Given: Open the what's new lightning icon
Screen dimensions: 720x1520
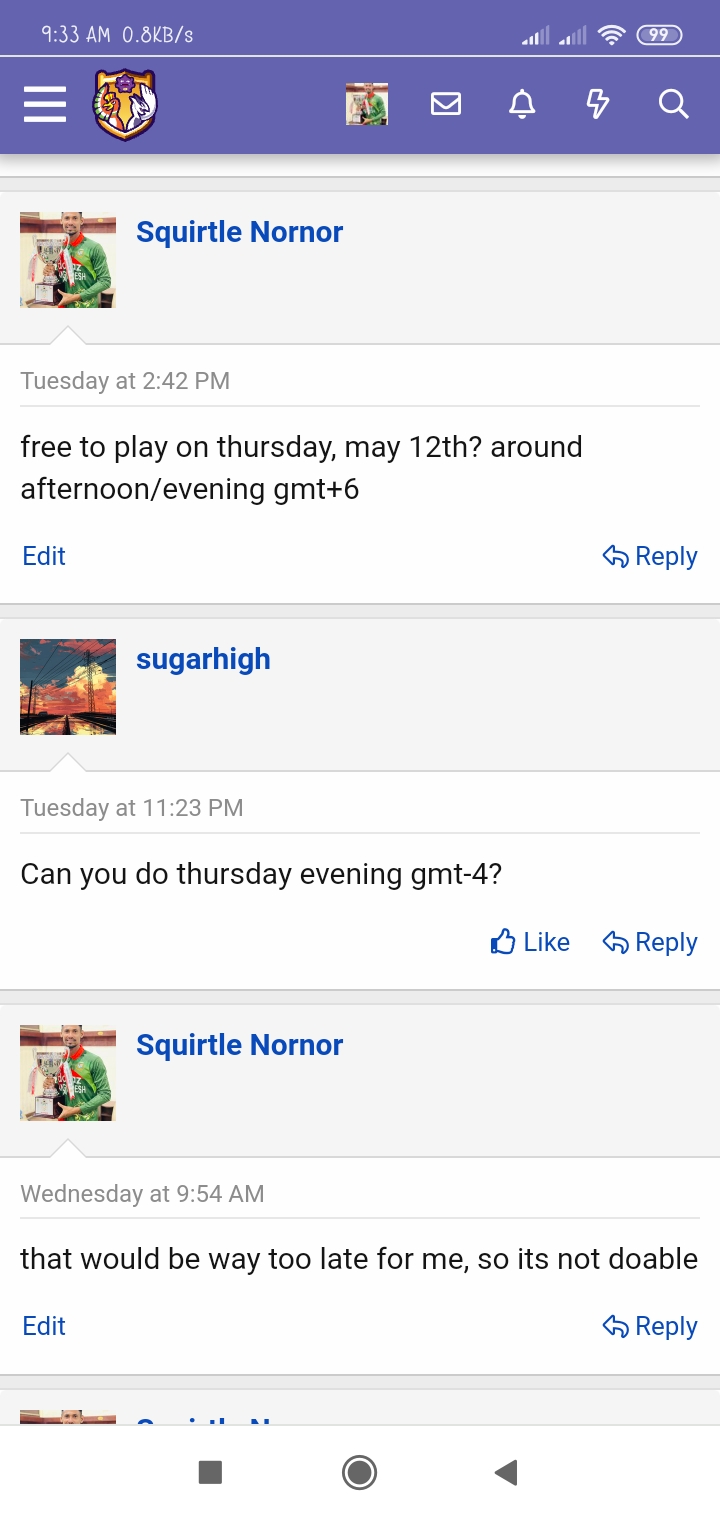Looking at the screenshot, I should pos(598,104).
